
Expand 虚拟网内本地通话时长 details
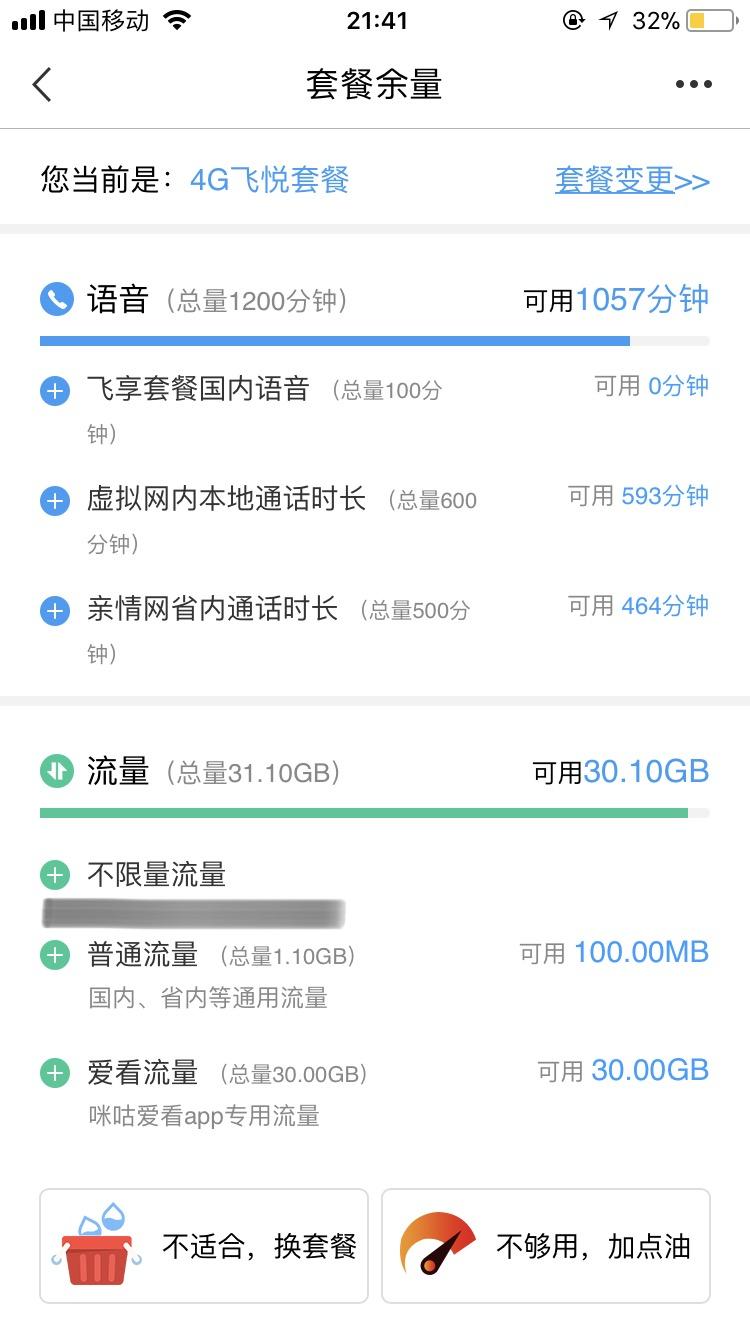point(55,501)
